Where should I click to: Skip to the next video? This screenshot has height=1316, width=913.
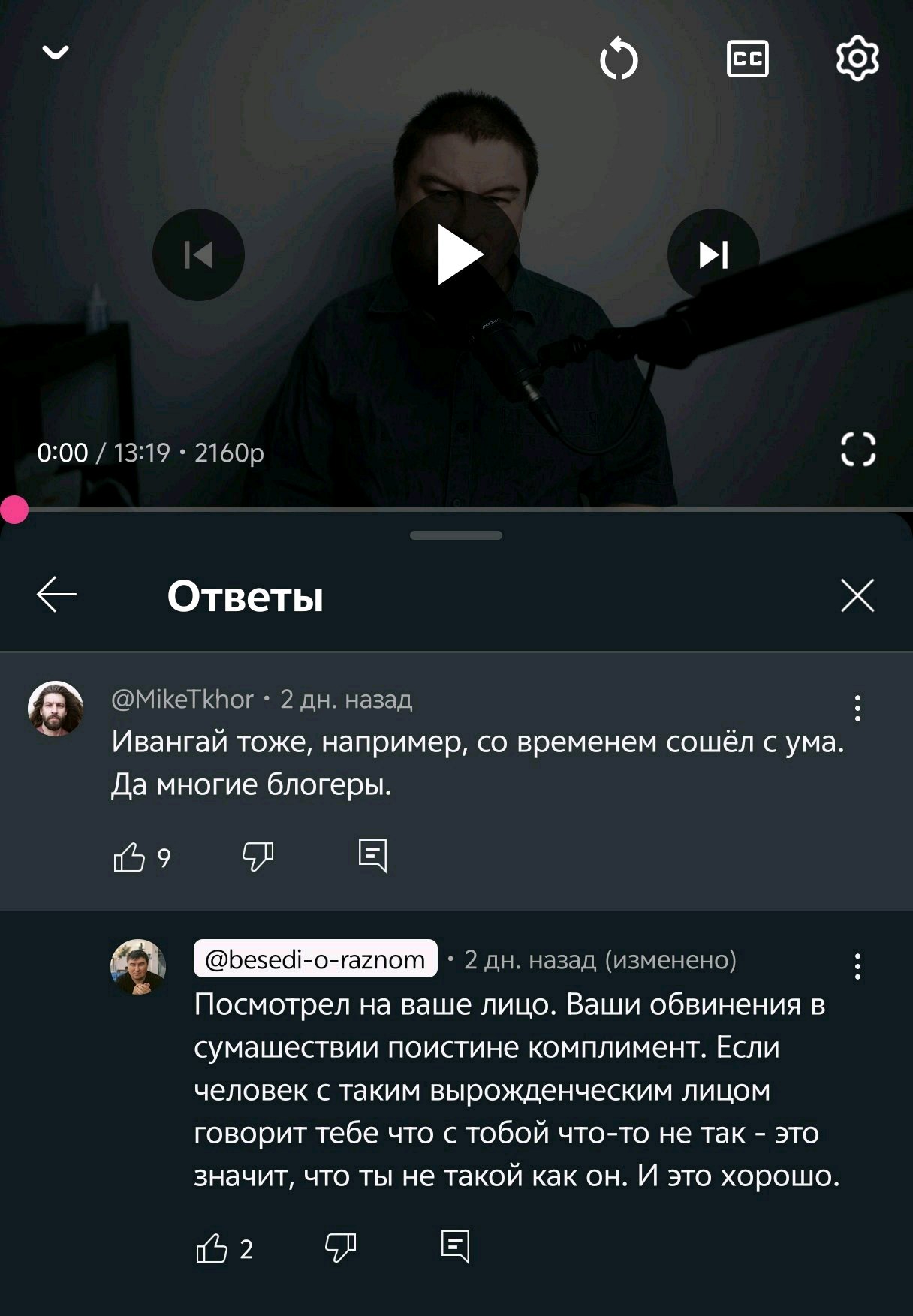713,254
